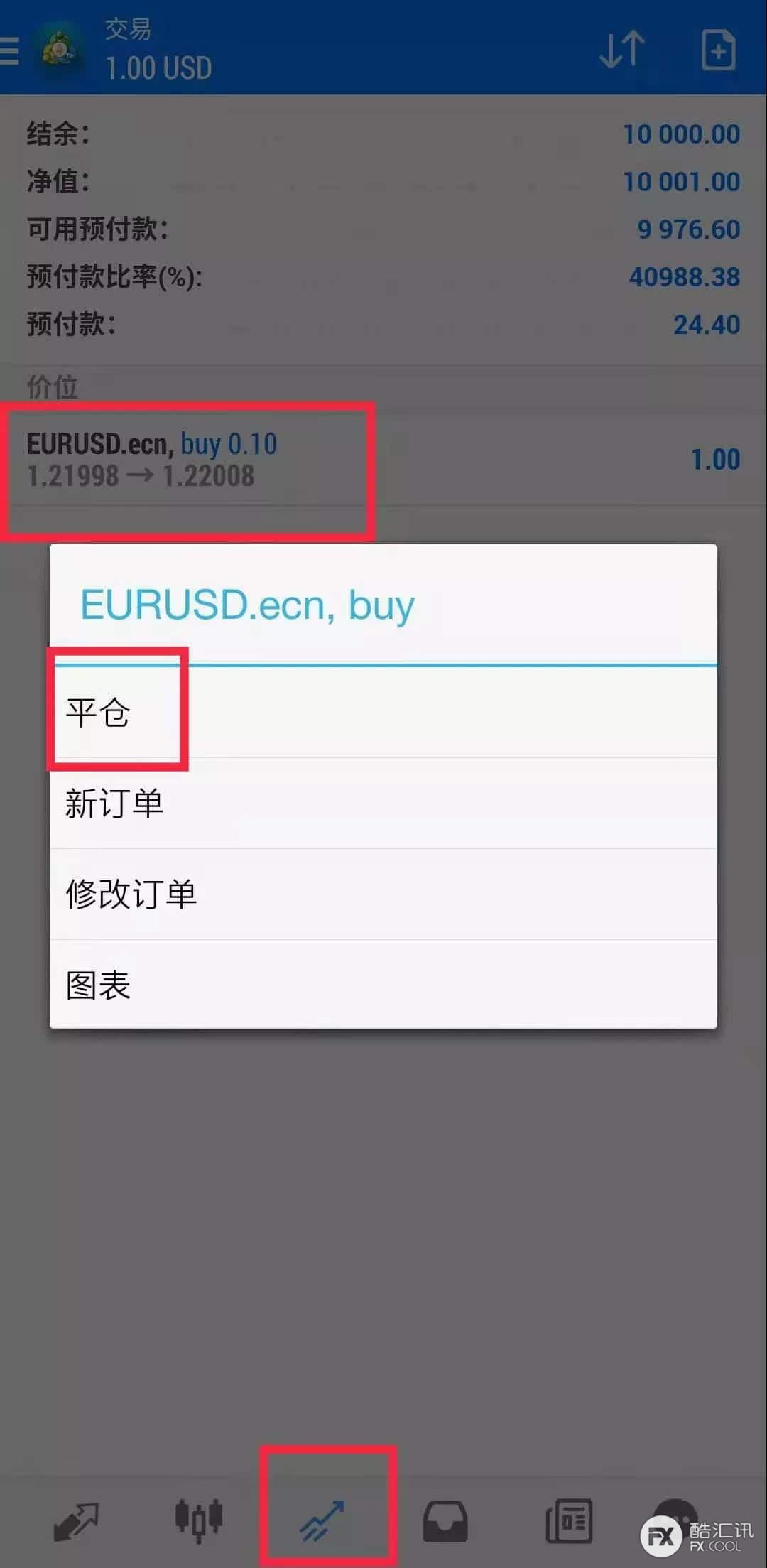The image size is (767, 1568).
Task: Switch to the quotes tab
Action: click(x=77, y=1521)
